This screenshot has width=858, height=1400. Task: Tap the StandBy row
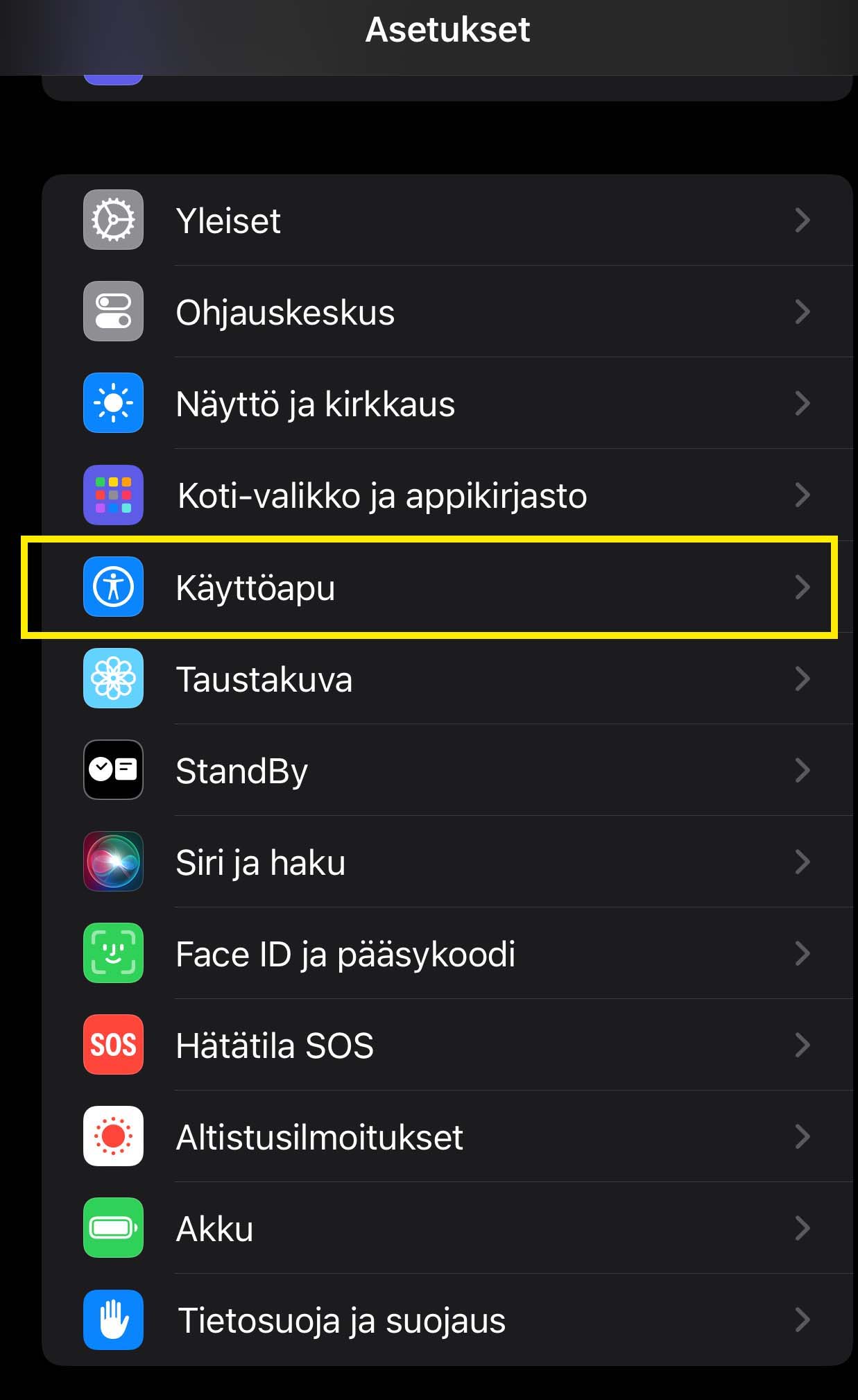[x=444, y=770]
